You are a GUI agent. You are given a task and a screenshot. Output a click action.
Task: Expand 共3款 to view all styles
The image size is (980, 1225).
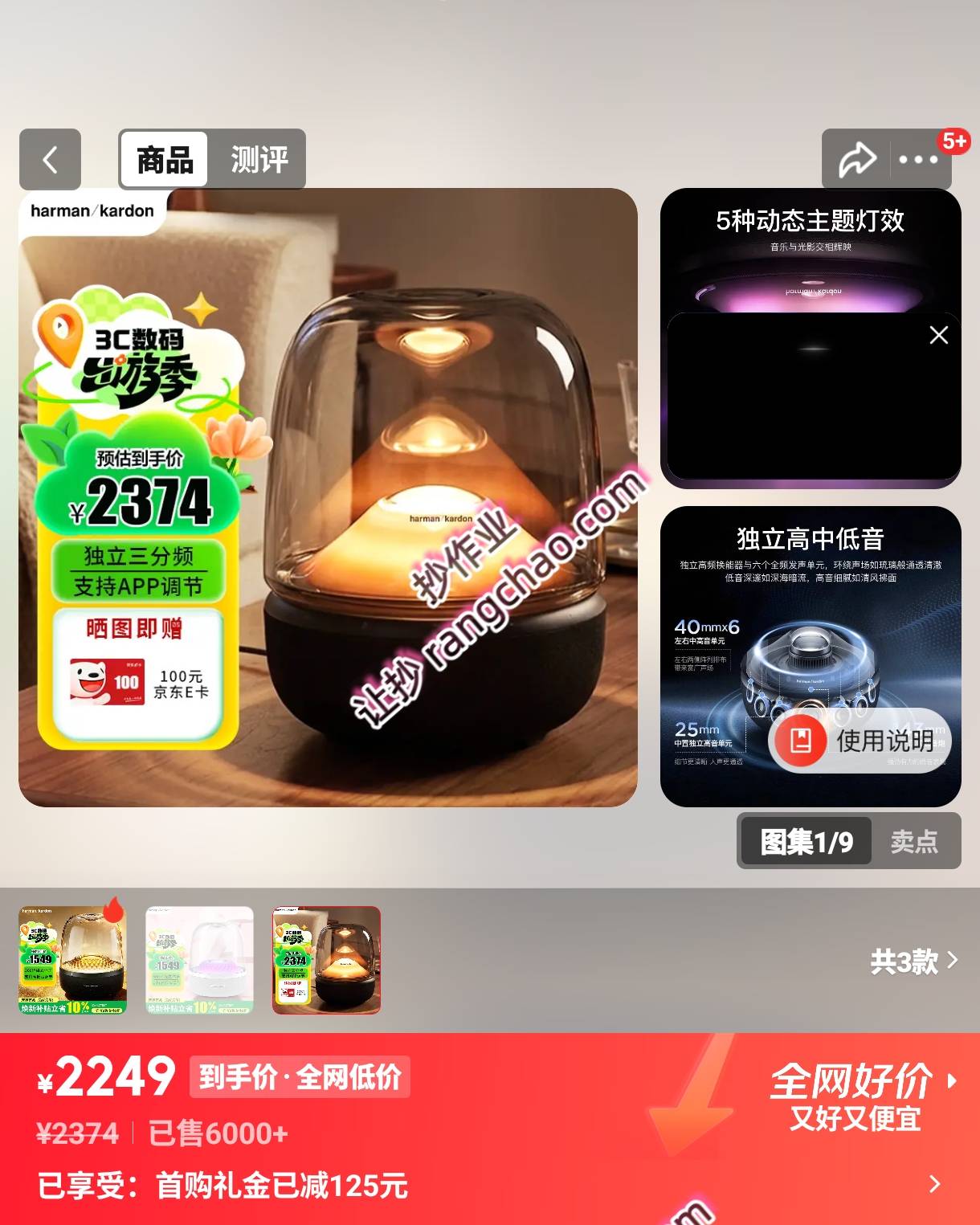click(913, 960)
